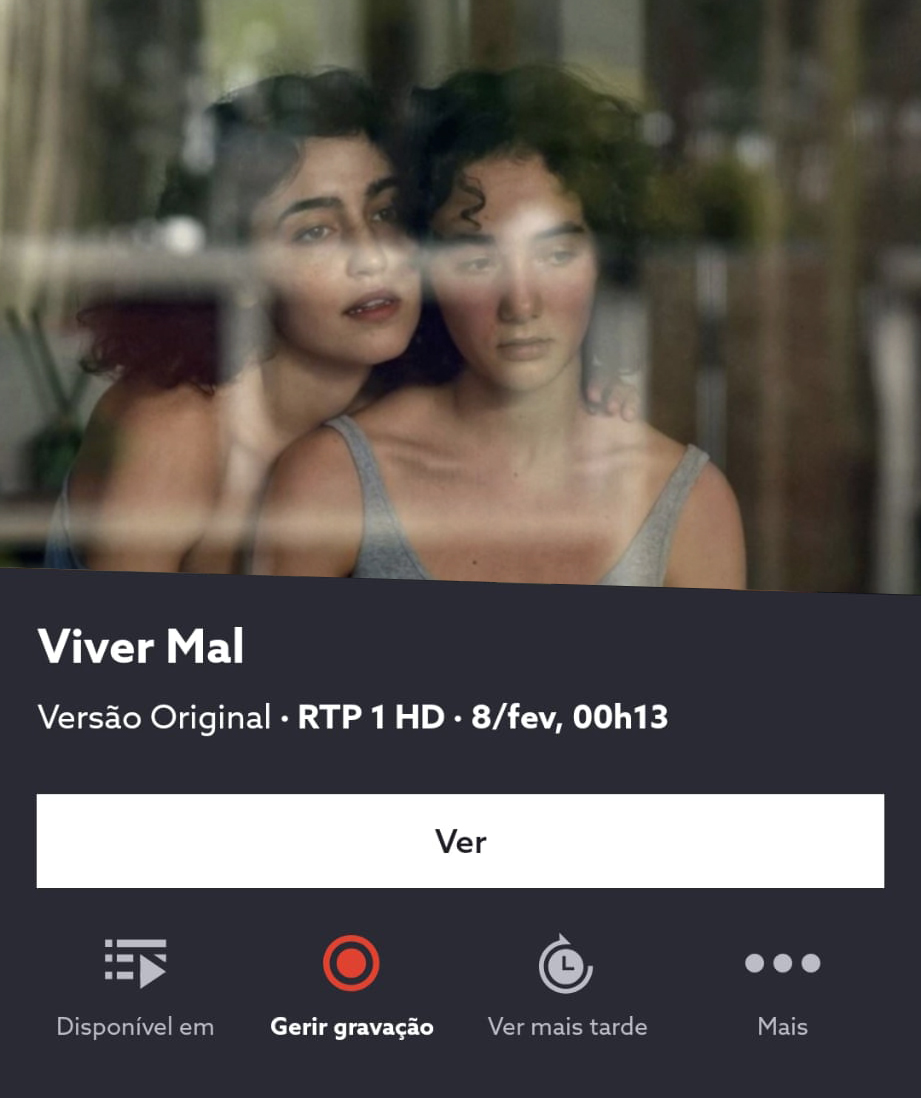921x1098 pixels.
Task: Add to Ver mais tarde
Action: [567, 985]
